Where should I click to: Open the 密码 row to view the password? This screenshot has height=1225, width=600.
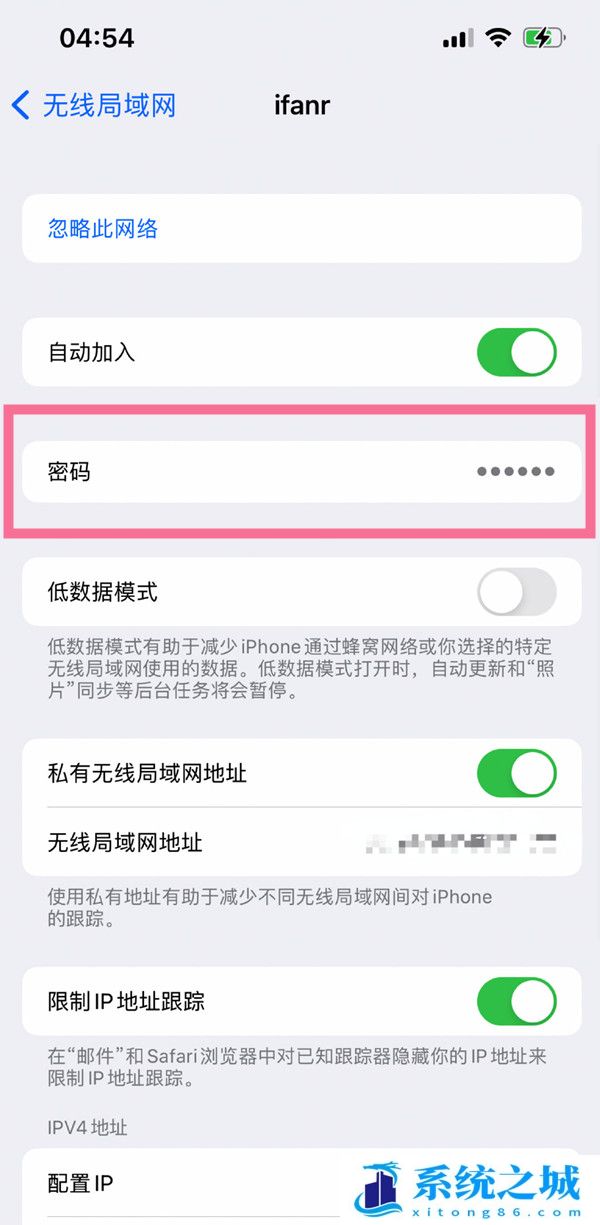click(x=302, y=471)
